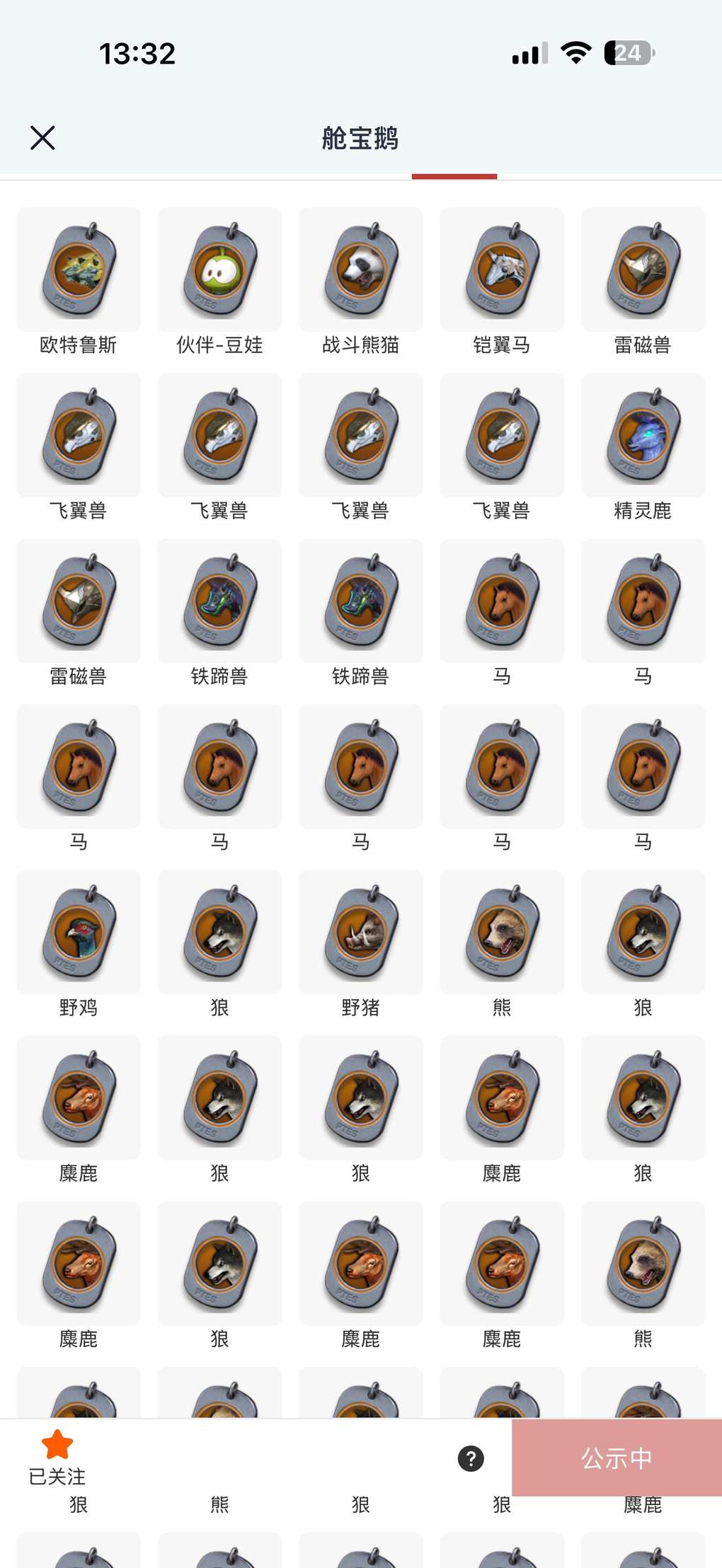This screenshot has height=1568, width=722.
Task: Select the 野猪 tile
Action: [x=361, y=933]
